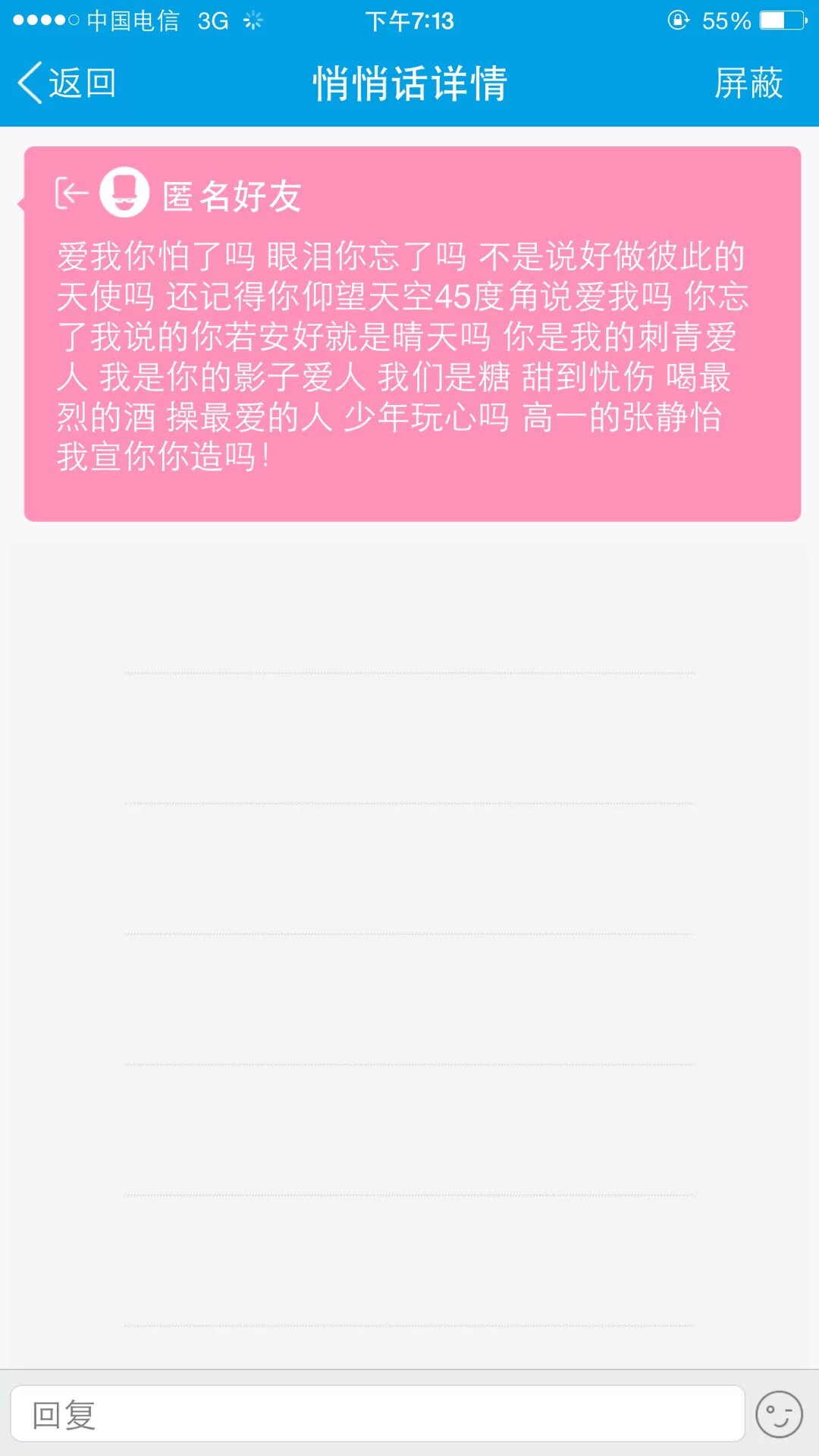Block this whisper with 屏蔽
The height and width of the screenshot is (1456, 819).
tap(748, 83)
